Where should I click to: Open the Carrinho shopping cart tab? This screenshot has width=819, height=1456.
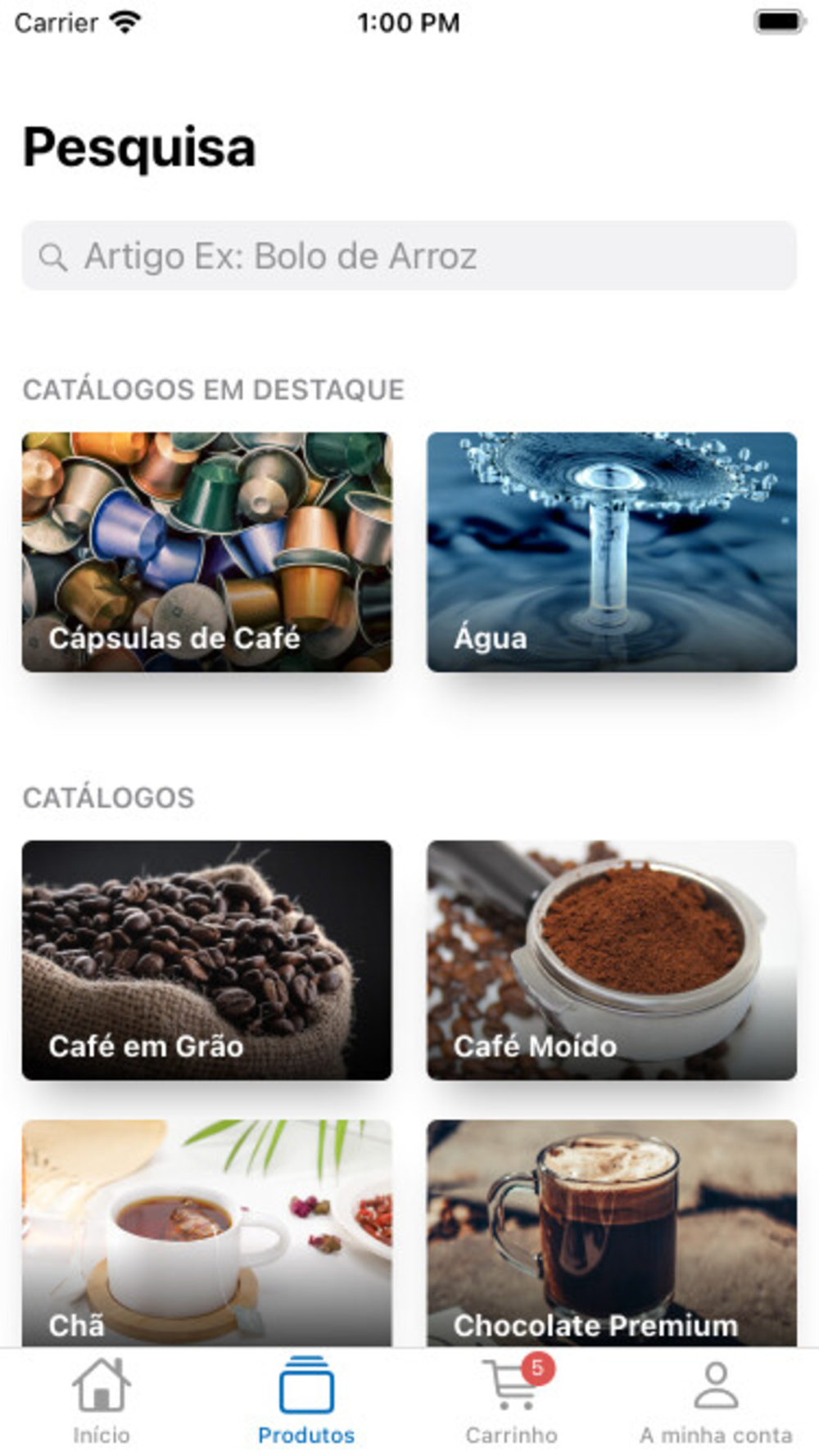tap(512, 1400)
